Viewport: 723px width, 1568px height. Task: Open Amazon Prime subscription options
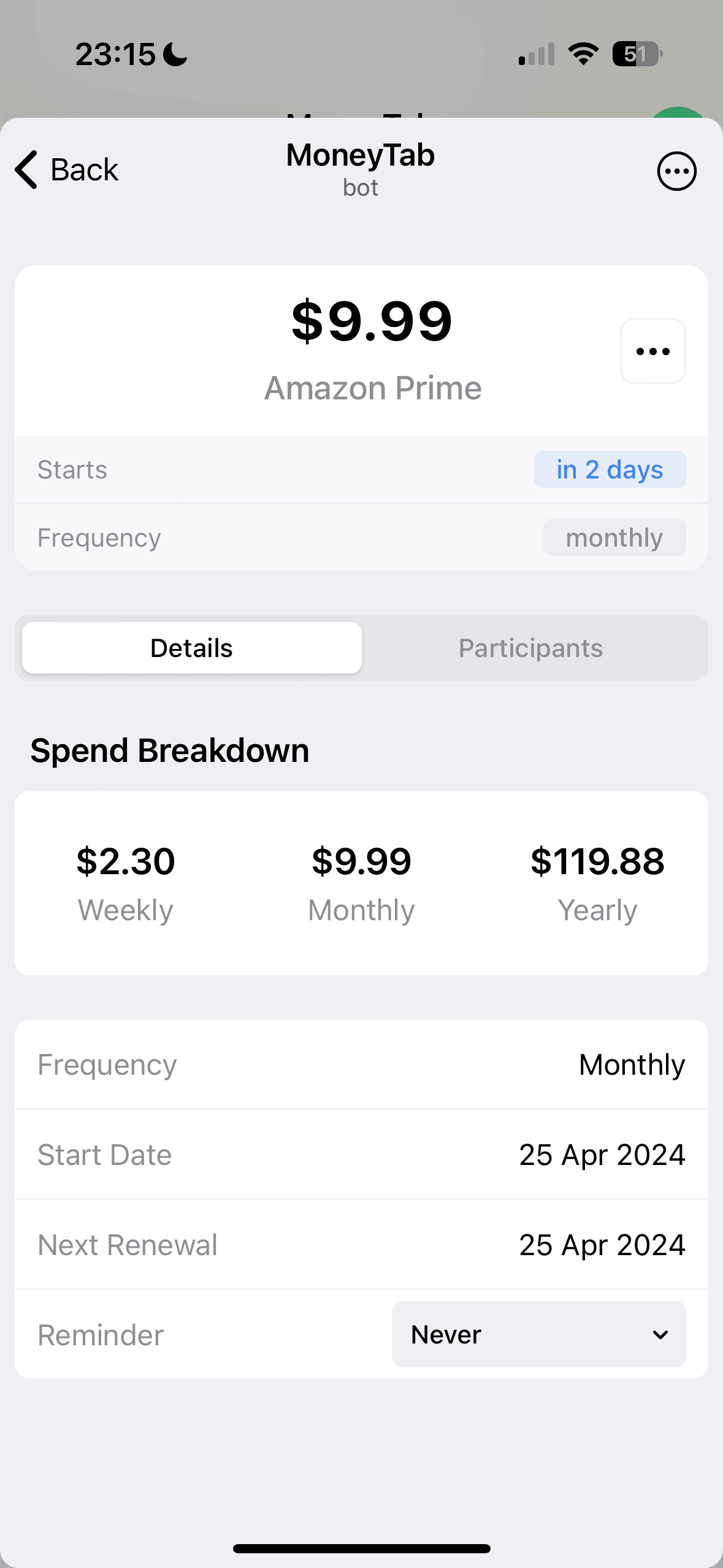point(652,351)
